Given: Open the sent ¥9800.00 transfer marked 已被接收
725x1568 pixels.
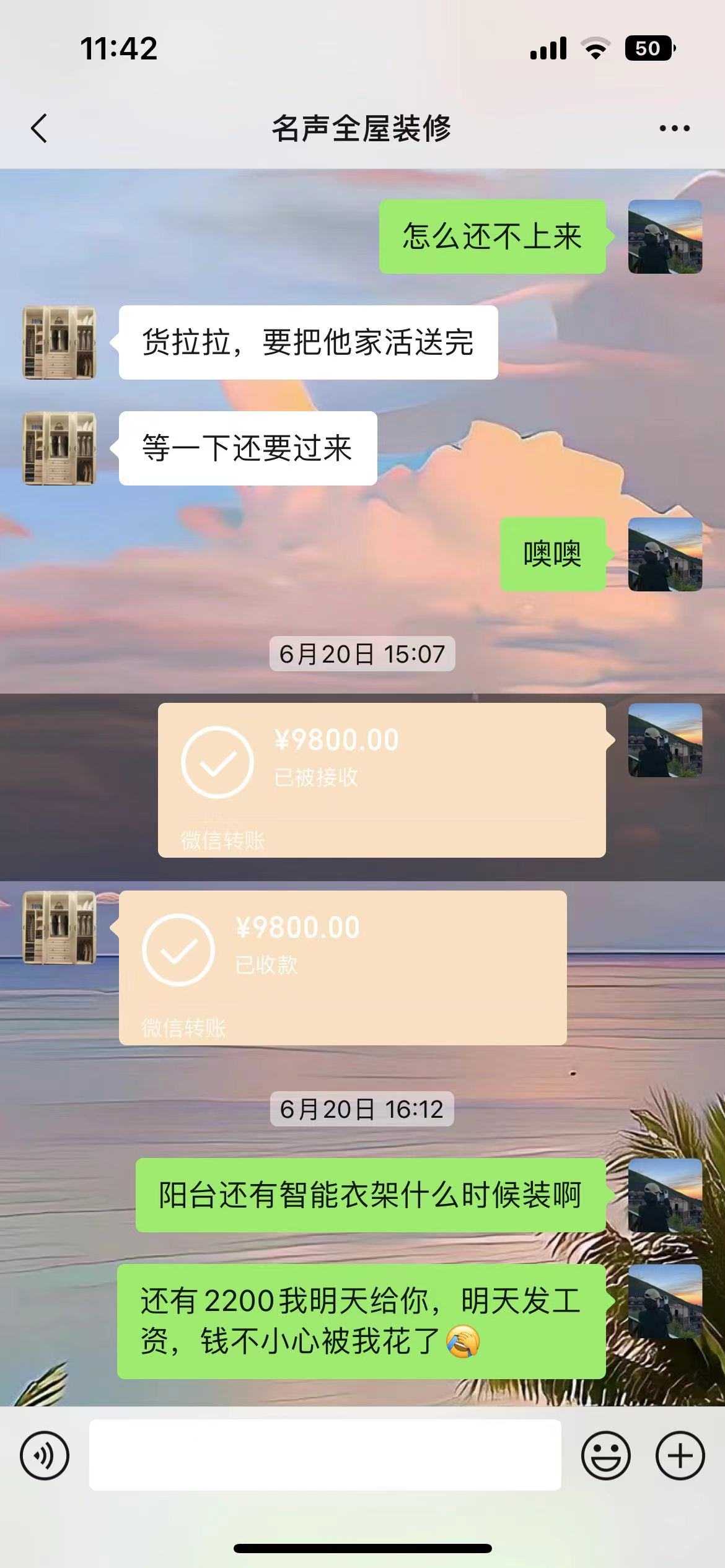Looking at the screenshot, I should tap(381, 780).
